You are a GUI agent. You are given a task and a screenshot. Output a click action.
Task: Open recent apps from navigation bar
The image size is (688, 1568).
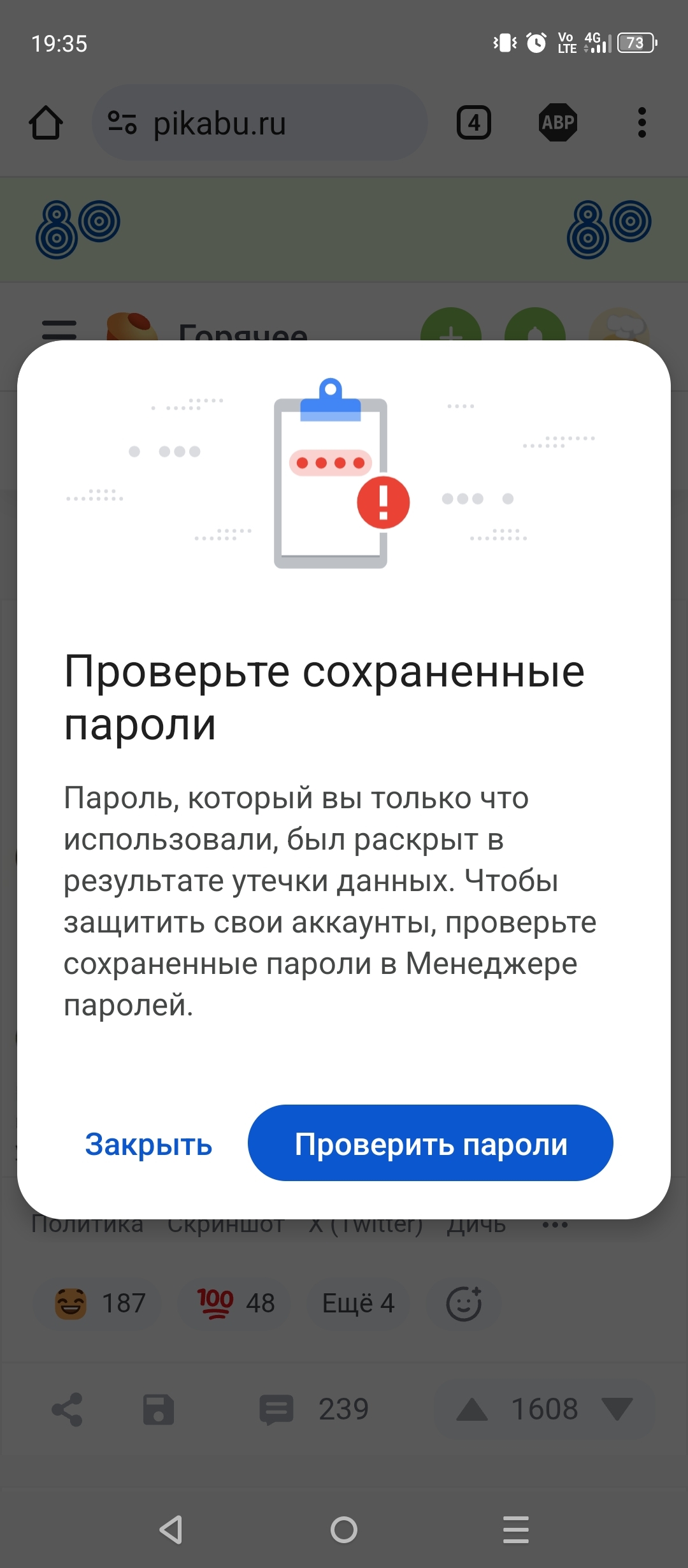pyautogui.click(x=515, y=1529)
